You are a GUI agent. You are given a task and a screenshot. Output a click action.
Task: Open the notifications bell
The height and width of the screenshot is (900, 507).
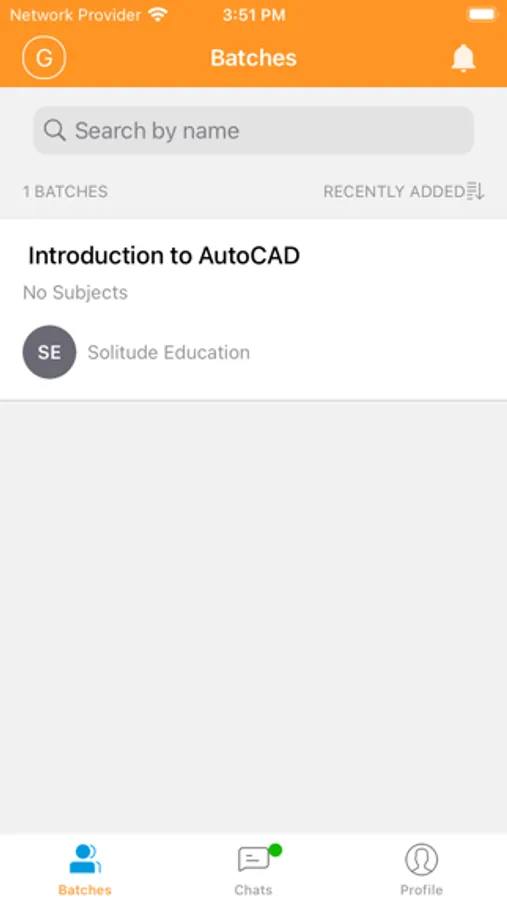(463, 58)
